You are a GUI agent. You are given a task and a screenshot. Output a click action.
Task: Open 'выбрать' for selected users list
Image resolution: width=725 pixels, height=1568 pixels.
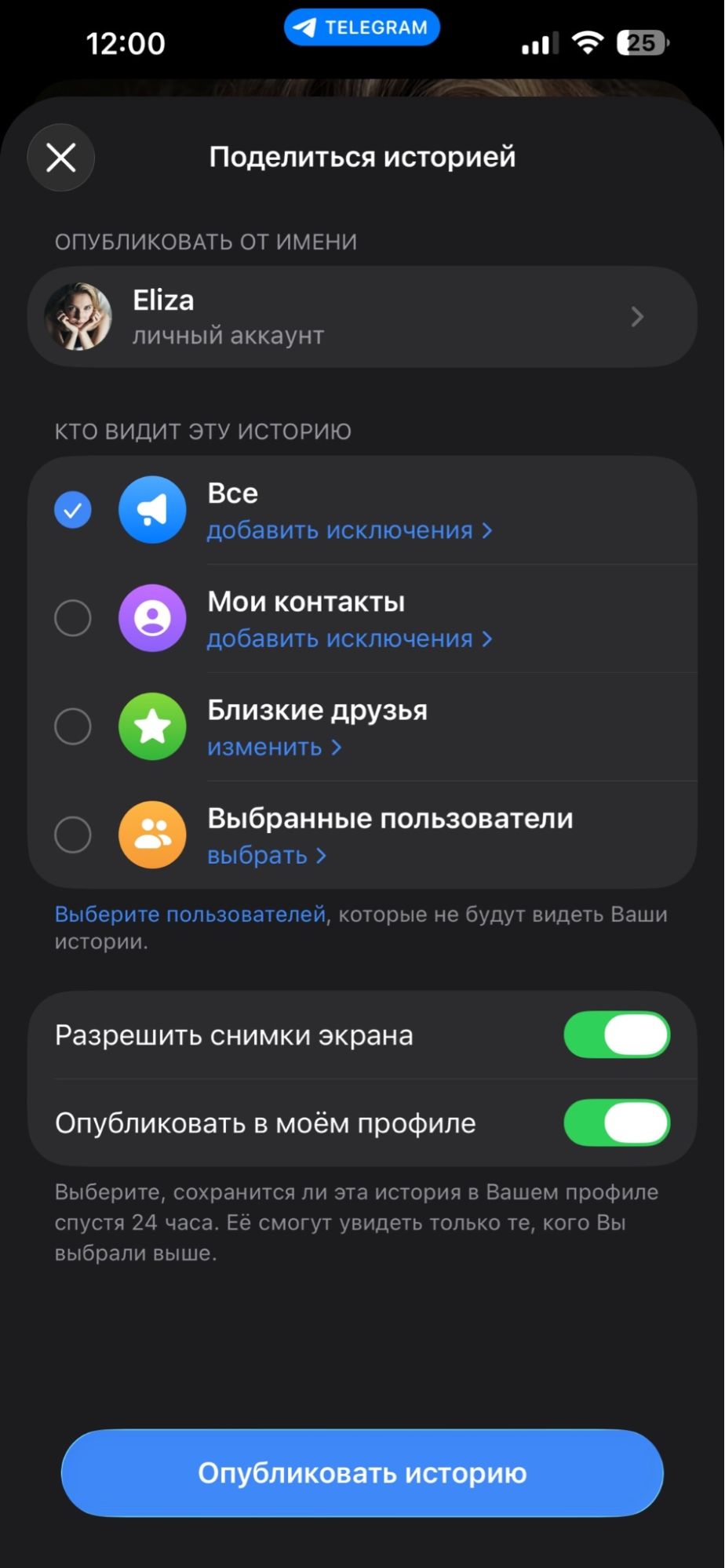(x=267, y=855)
